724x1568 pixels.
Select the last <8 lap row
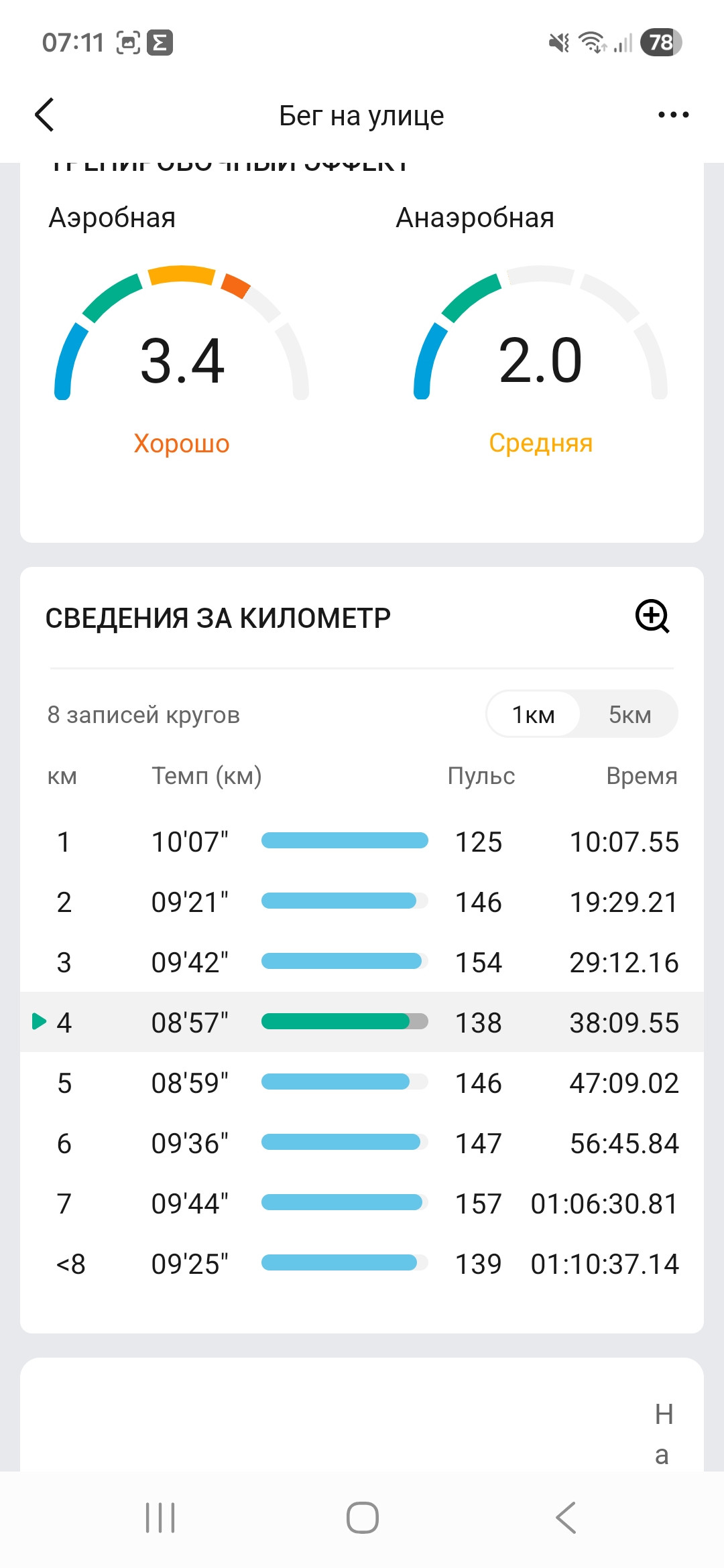click(x=362, y=1264)
